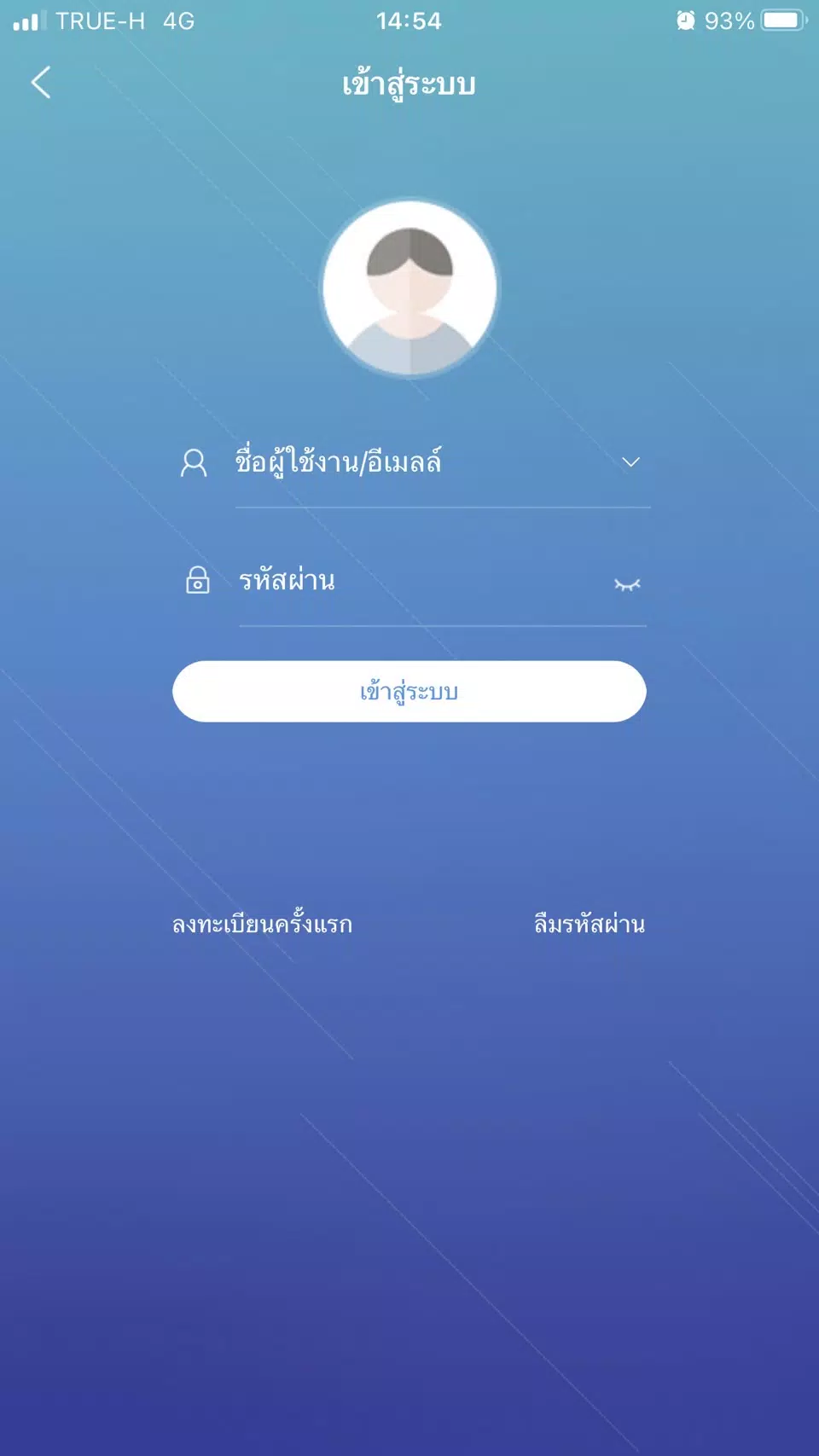Tap the ชื่อผู้ใช้งาน/อีเมลล์ input field
The width and height of the screenshot is (819, 1456).
pos(409,462)
